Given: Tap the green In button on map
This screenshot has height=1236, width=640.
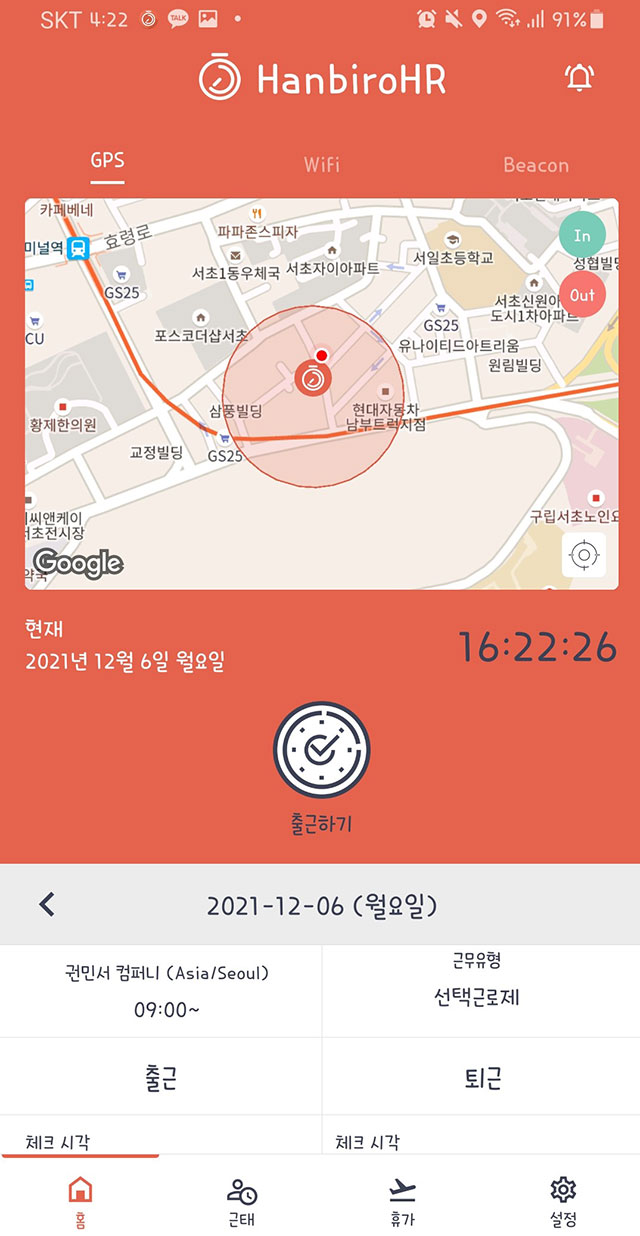Looking at the screenshot, I should [x=583, y=237].
